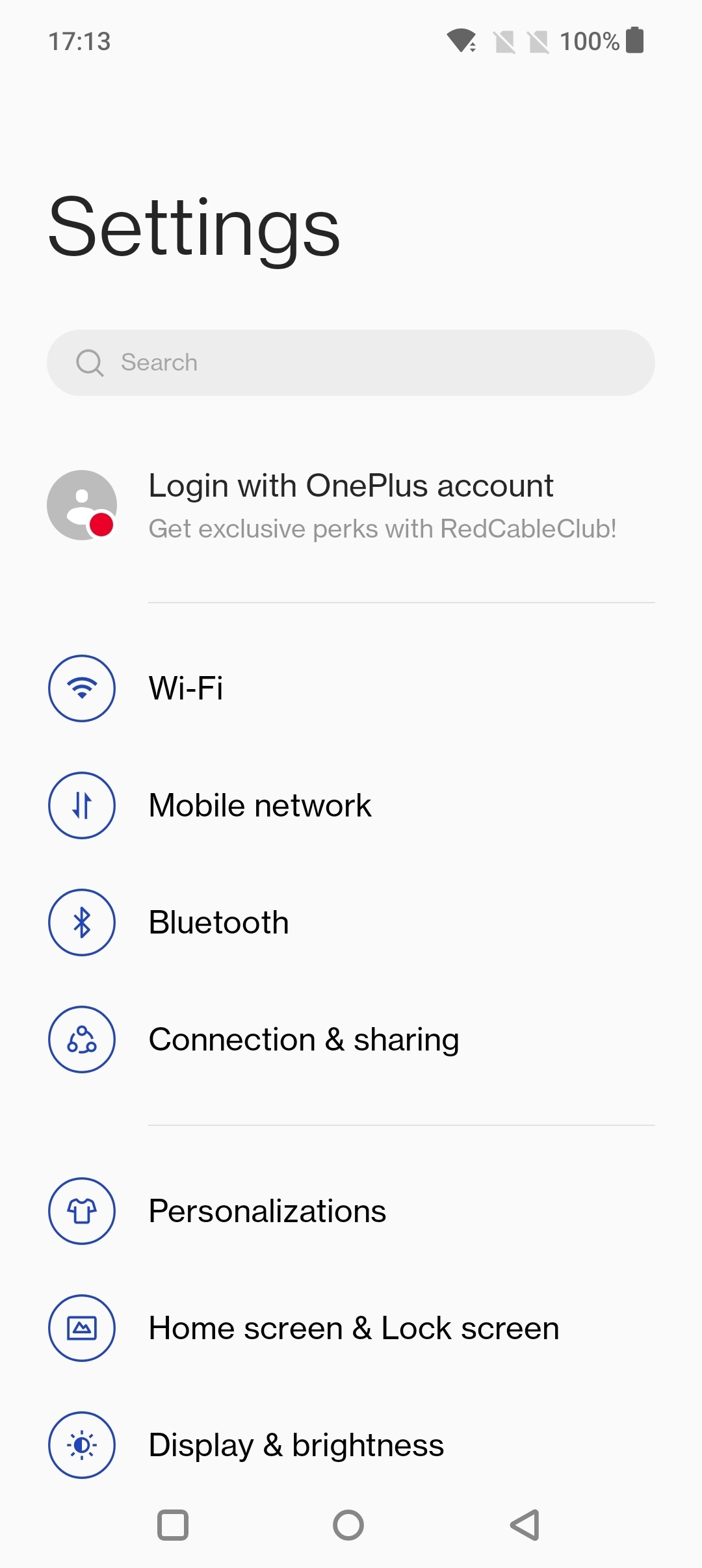702x1568 pixels.
Task: Click the magnifier icon inside the search bar
Action: point(90,363)
